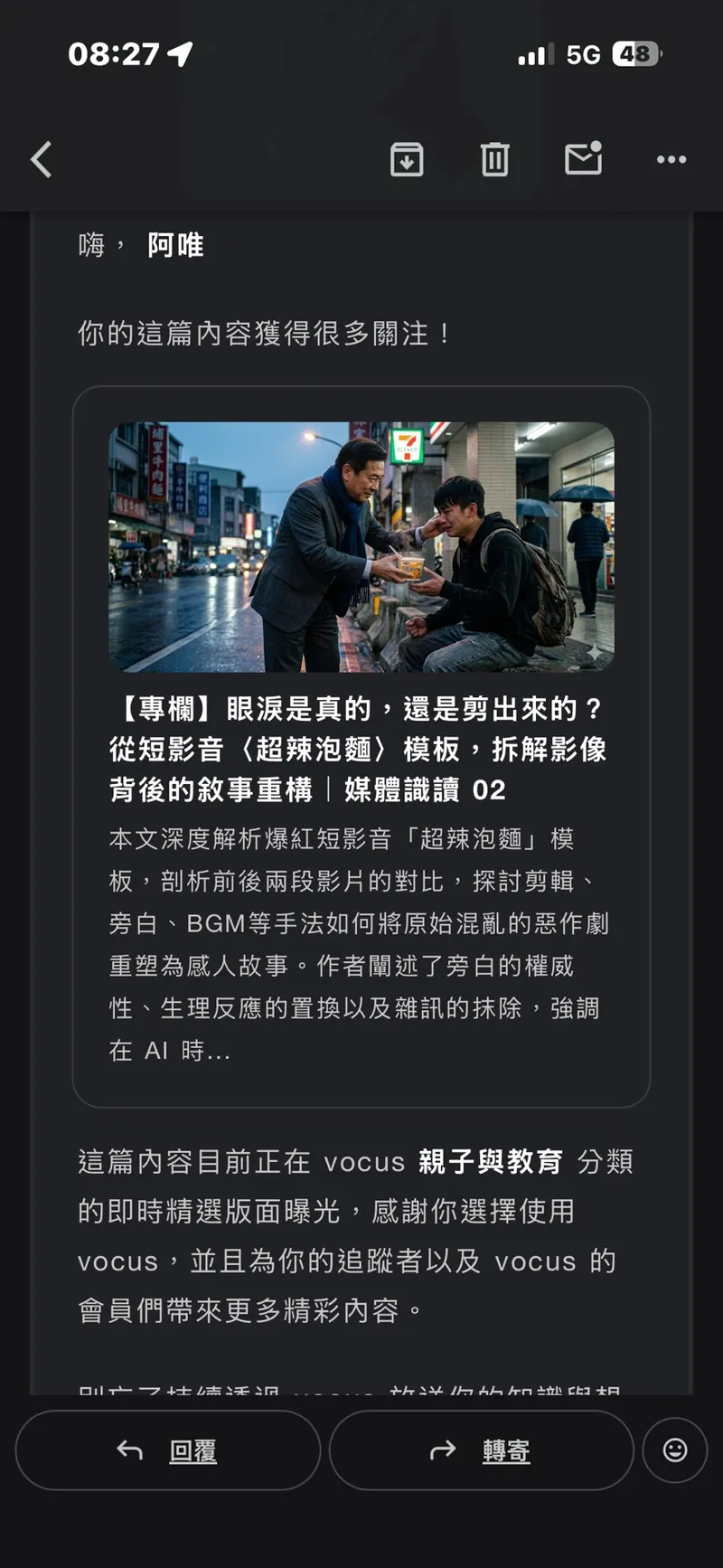This screenshot has width=723, height=1568.
Task: Add an emoji reaction with the smiley
Action: tap(674, 1450)
